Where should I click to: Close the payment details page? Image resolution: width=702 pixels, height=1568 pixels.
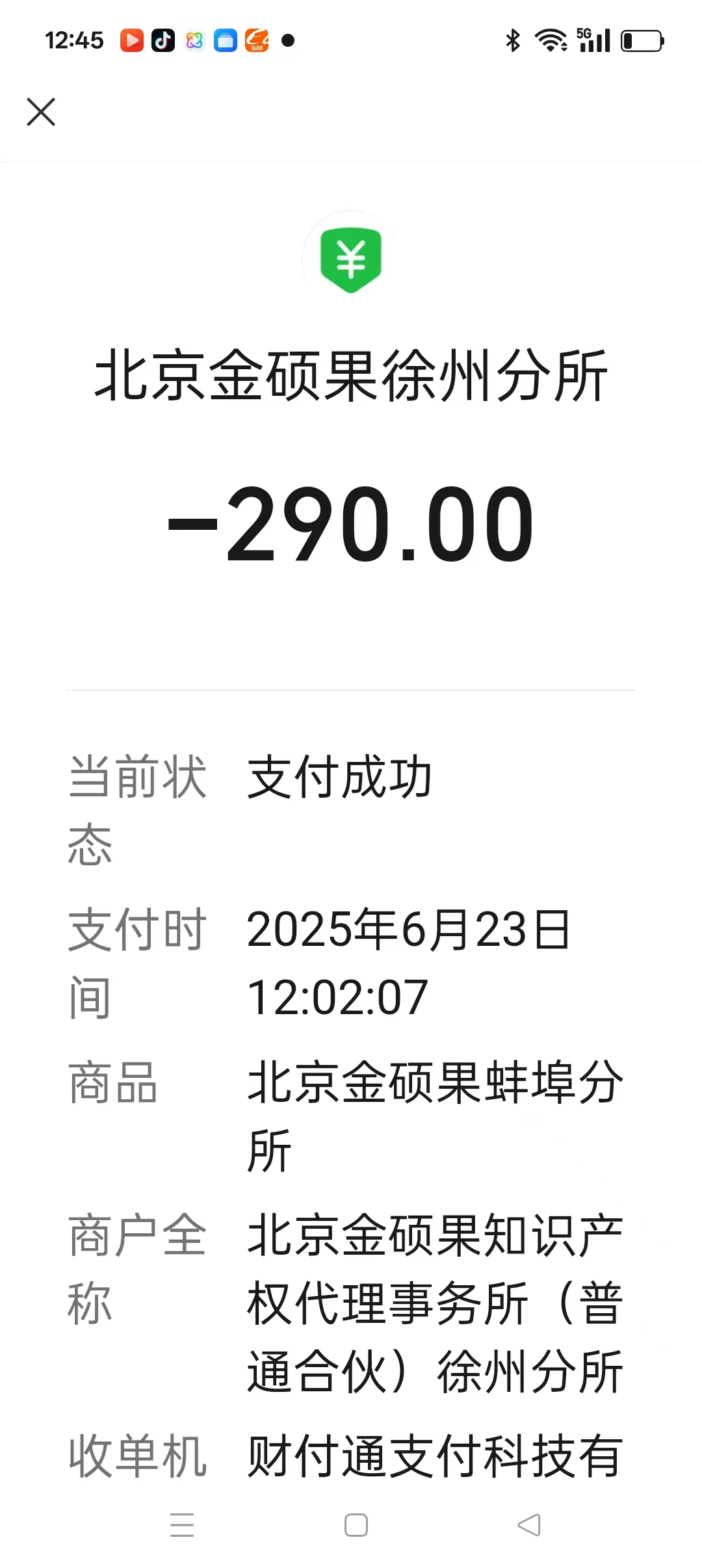coord(41,112)
